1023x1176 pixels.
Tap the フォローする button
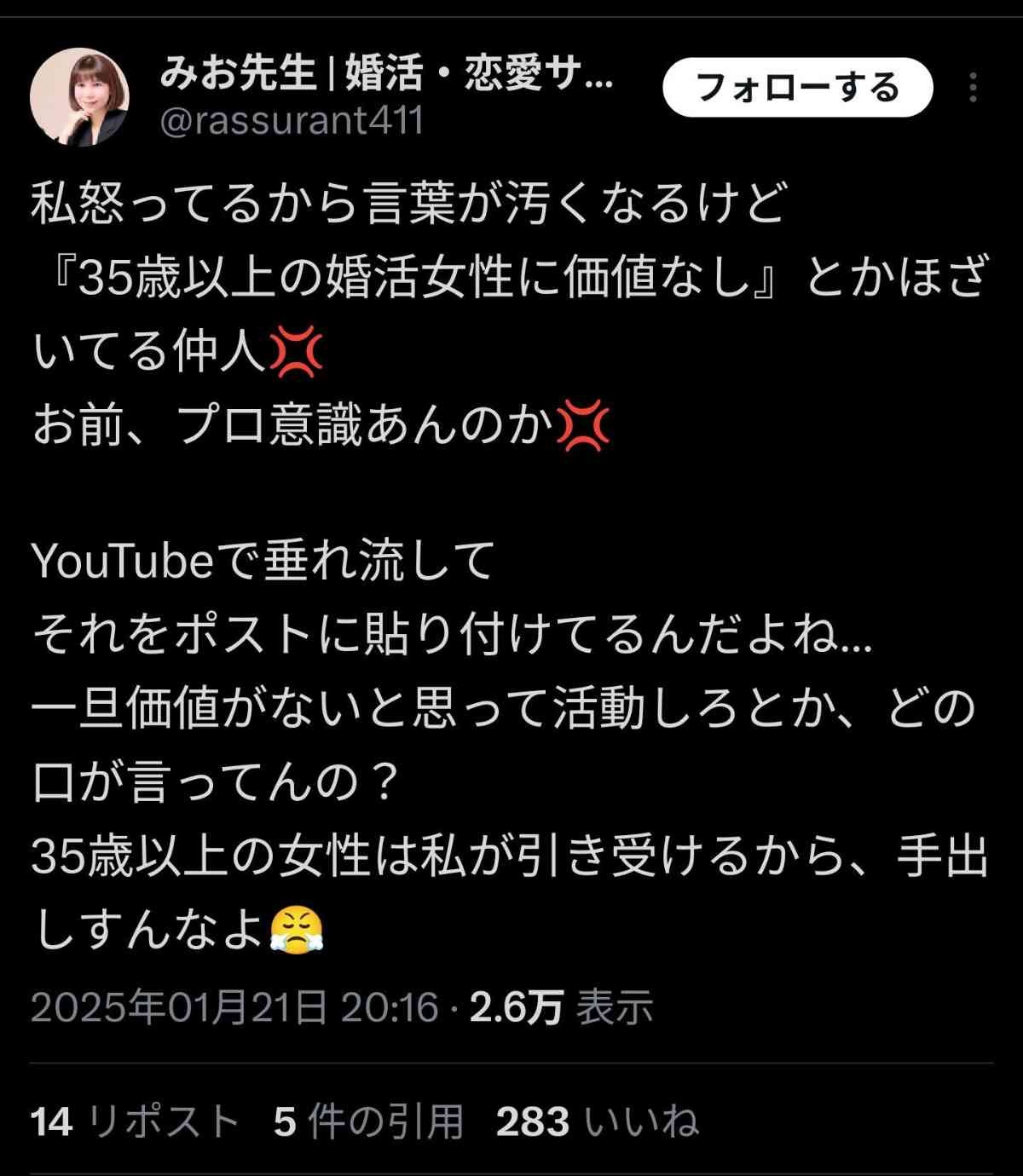(x=797, y=88)
